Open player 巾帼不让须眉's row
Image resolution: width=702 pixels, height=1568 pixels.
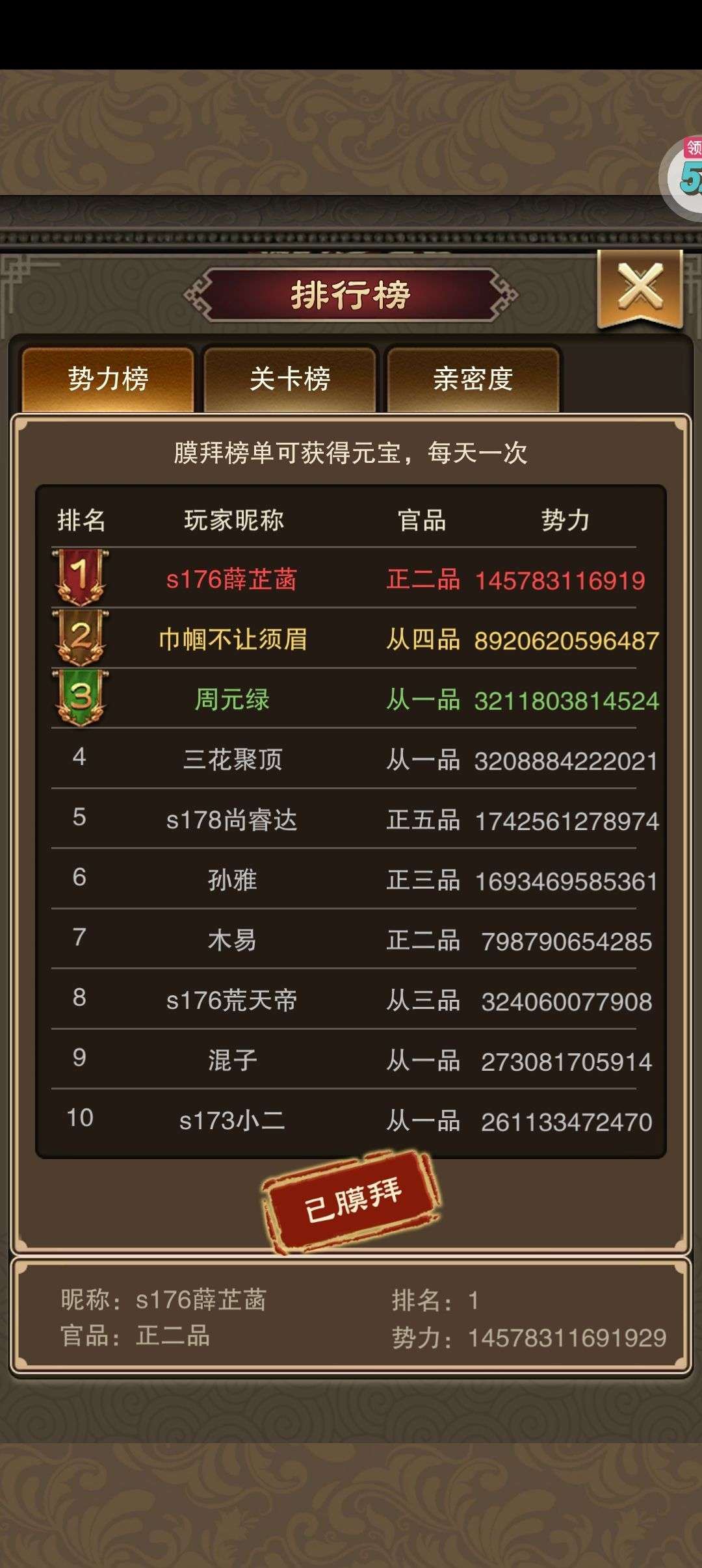point(233,640)
